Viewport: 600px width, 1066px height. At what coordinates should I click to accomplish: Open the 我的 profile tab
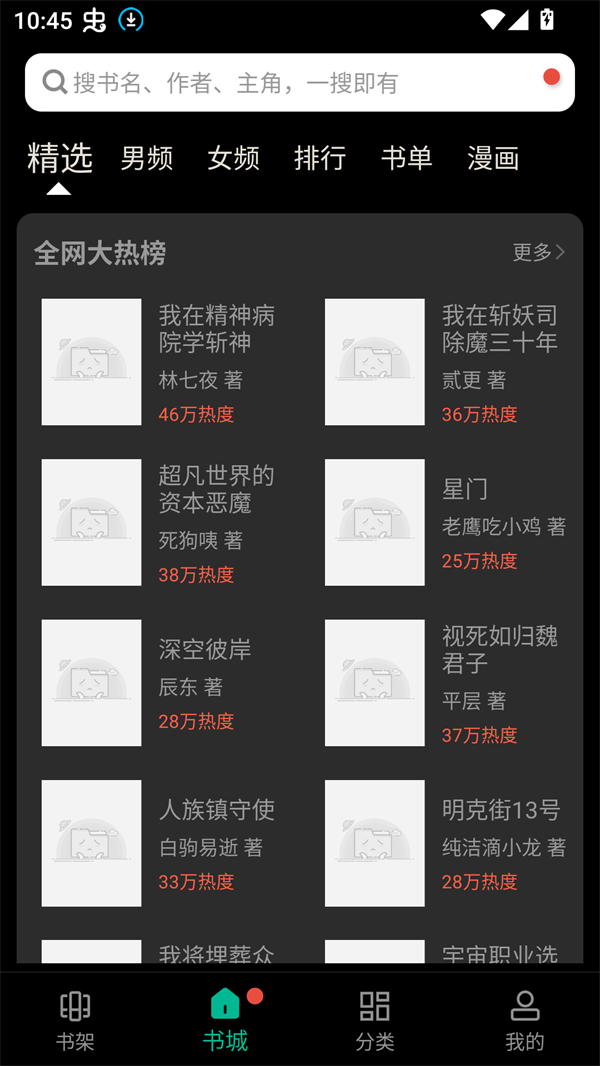[x=525, y=1019]
